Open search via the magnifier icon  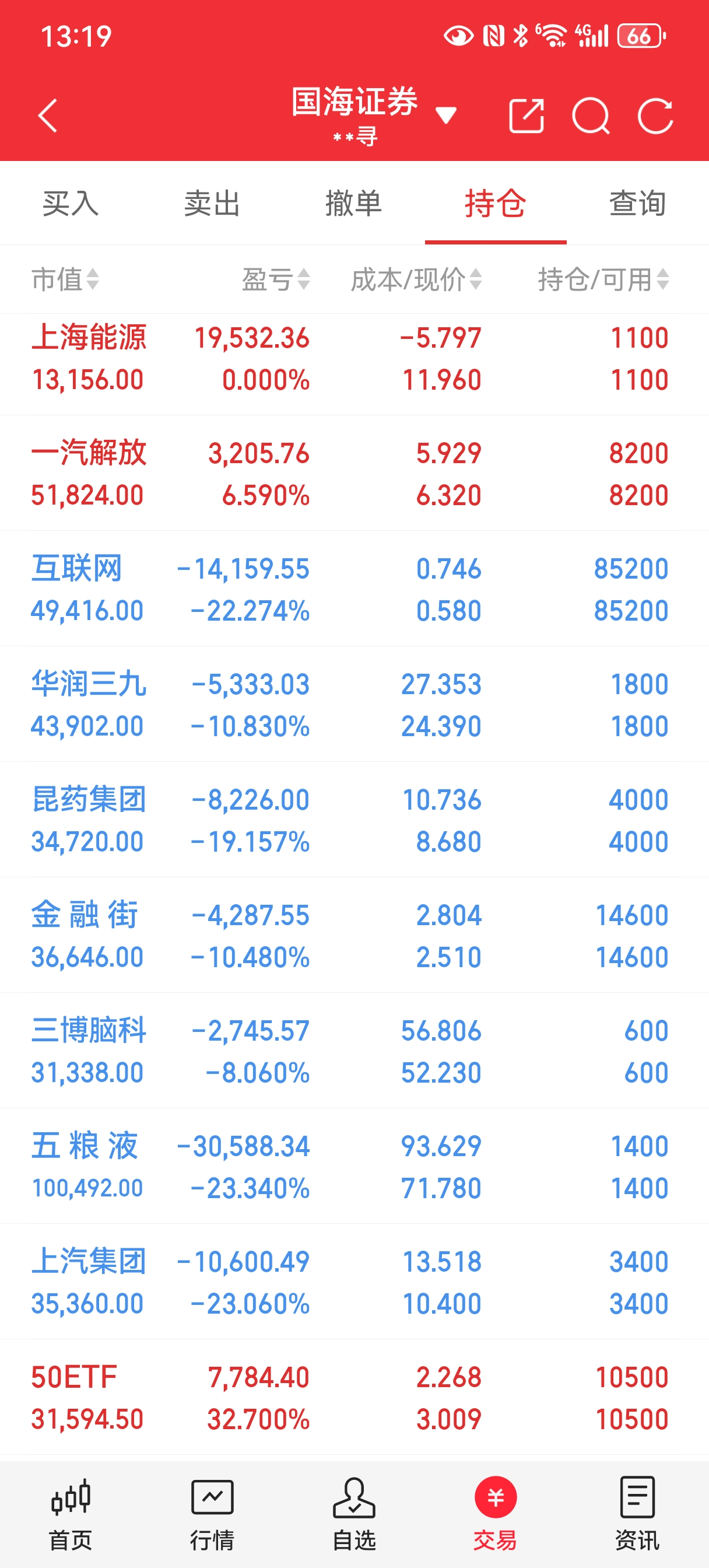tap(591, 116)
